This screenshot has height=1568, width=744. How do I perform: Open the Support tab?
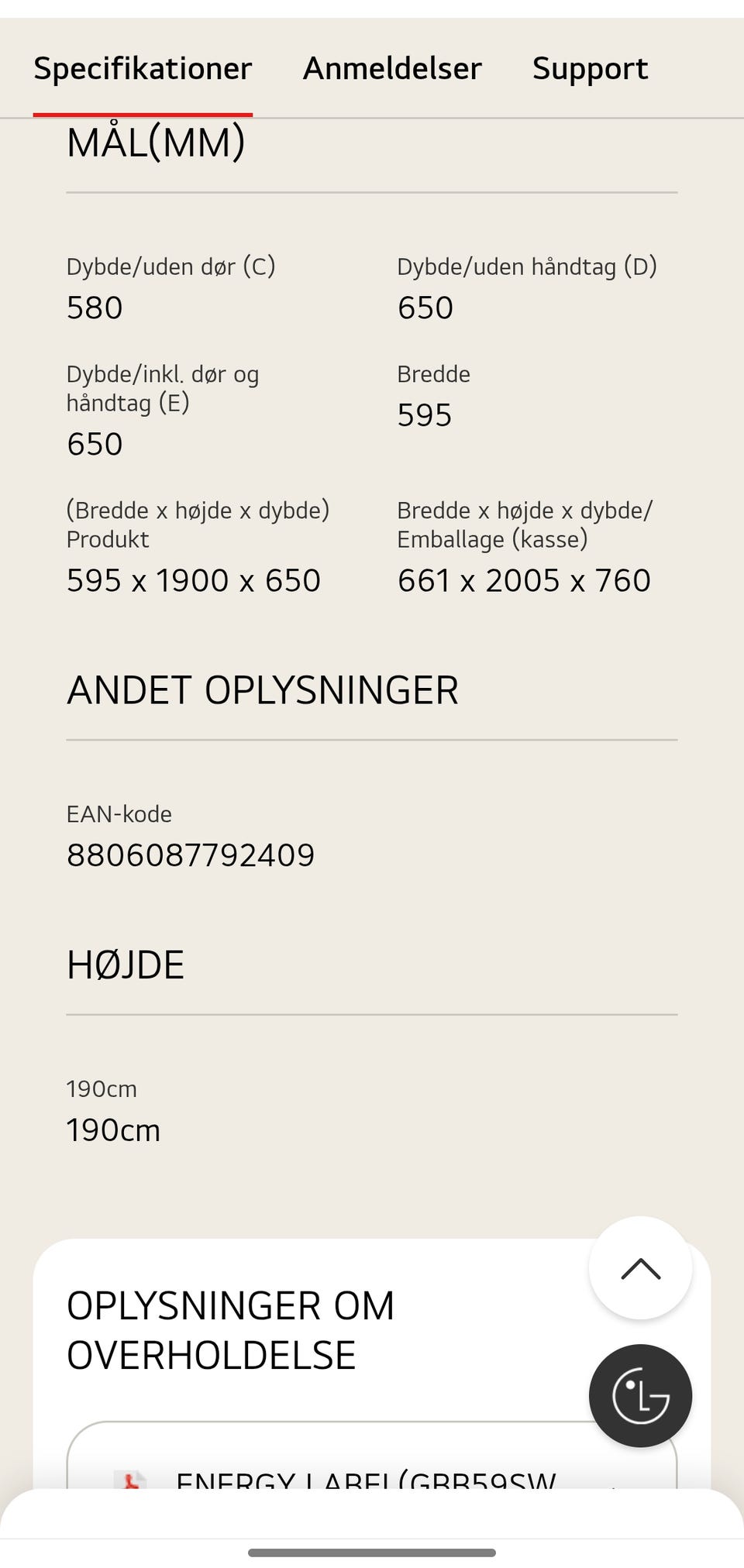pos(590,68)
